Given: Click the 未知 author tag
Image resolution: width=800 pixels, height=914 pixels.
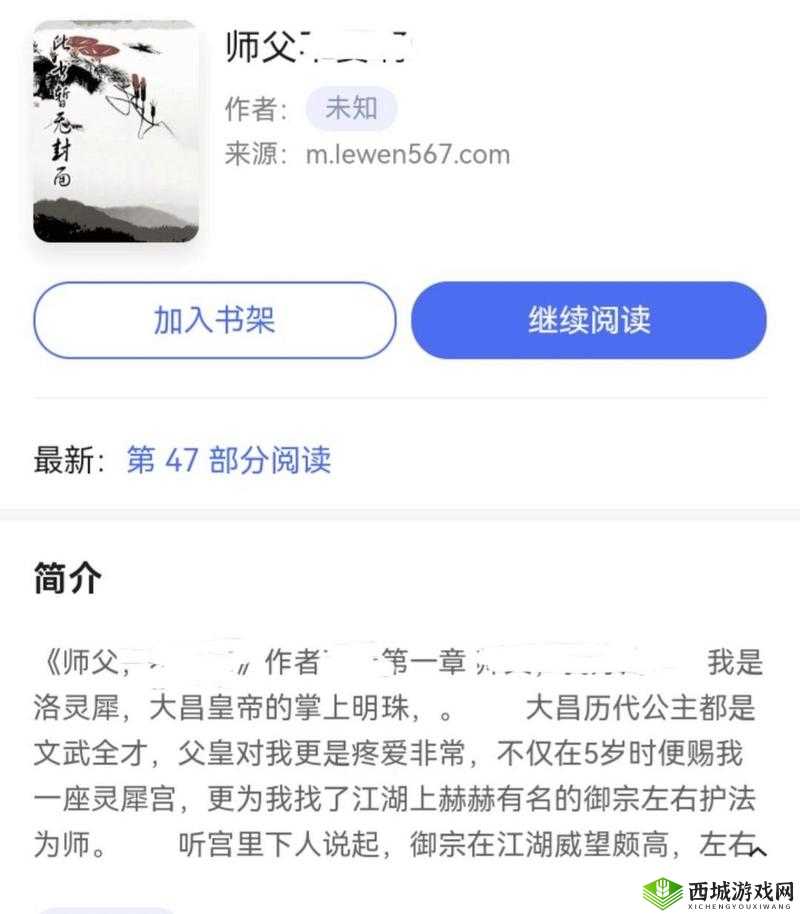Looking at the screenshot, I should click(350, 108).
